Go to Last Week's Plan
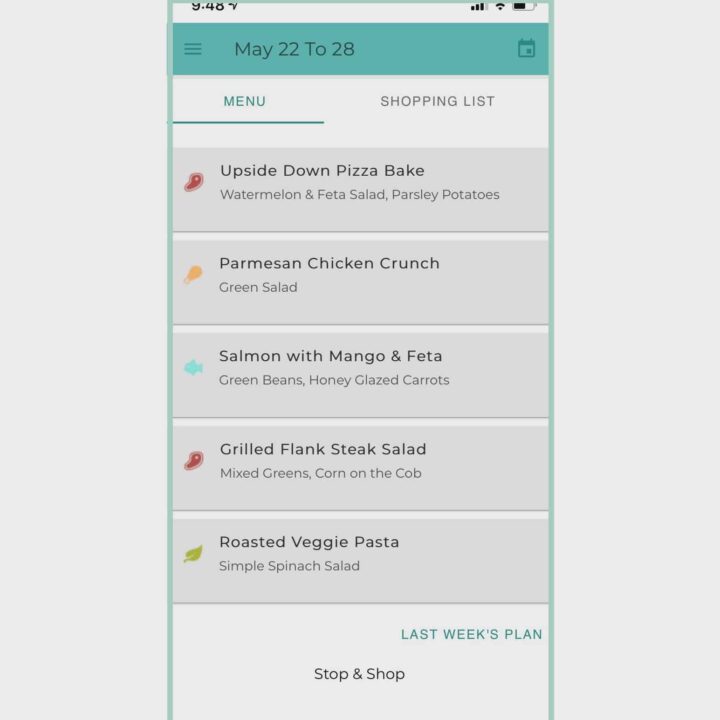The image size is (720, 720). [471, 634]
